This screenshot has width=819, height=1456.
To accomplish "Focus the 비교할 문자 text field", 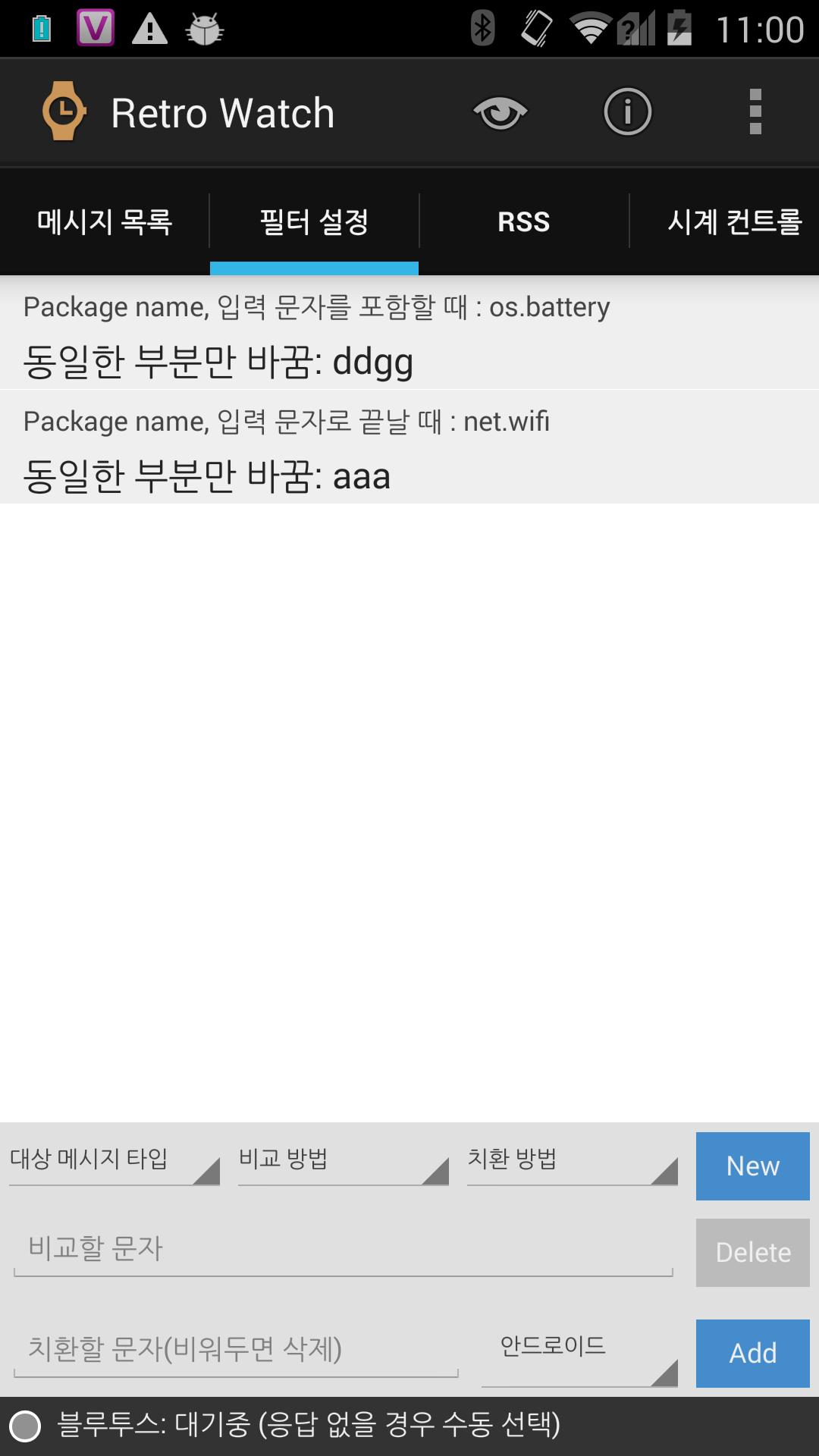I will 343,1249.
